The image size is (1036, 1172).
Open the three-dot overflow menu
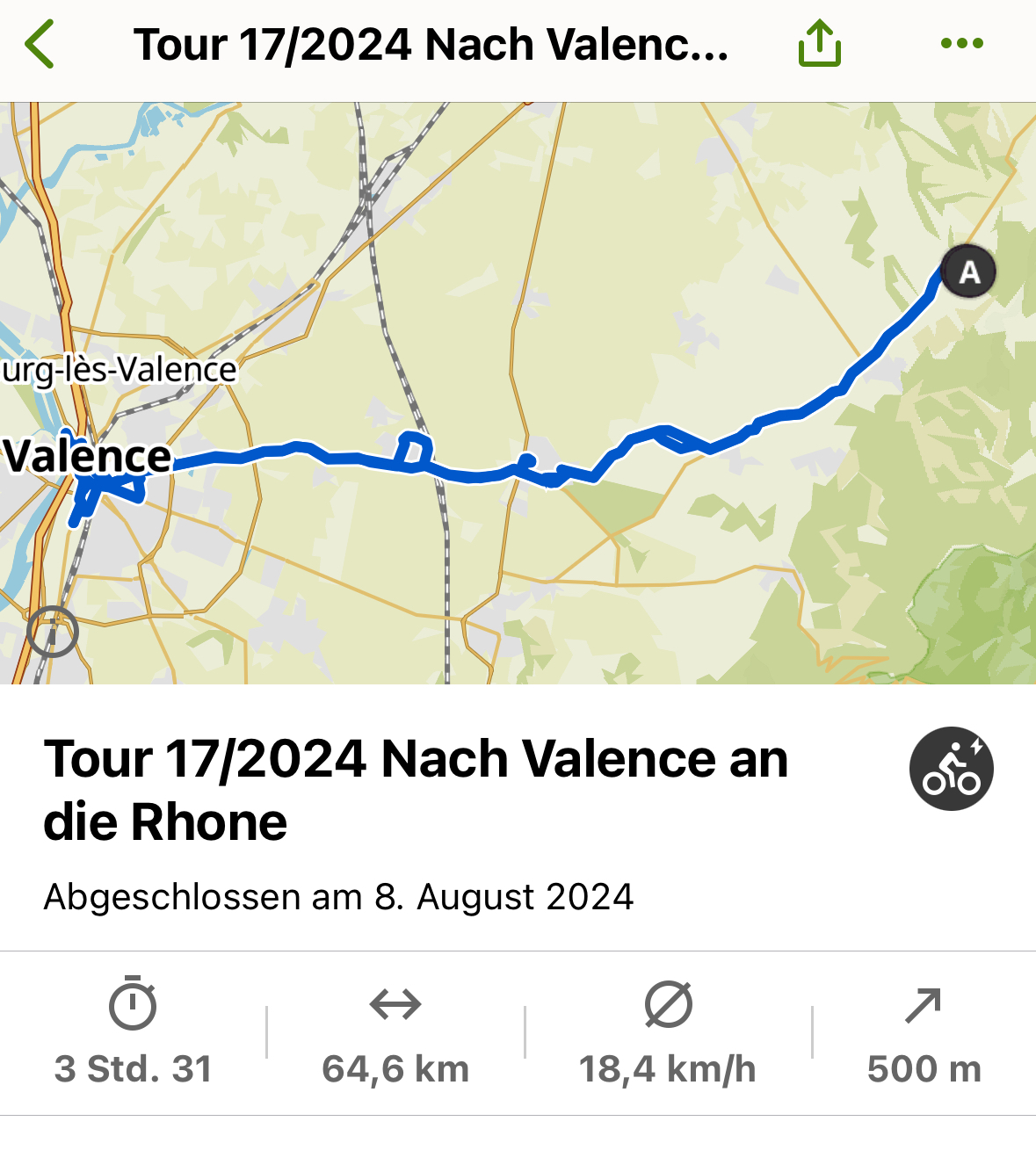click(961, 44)
